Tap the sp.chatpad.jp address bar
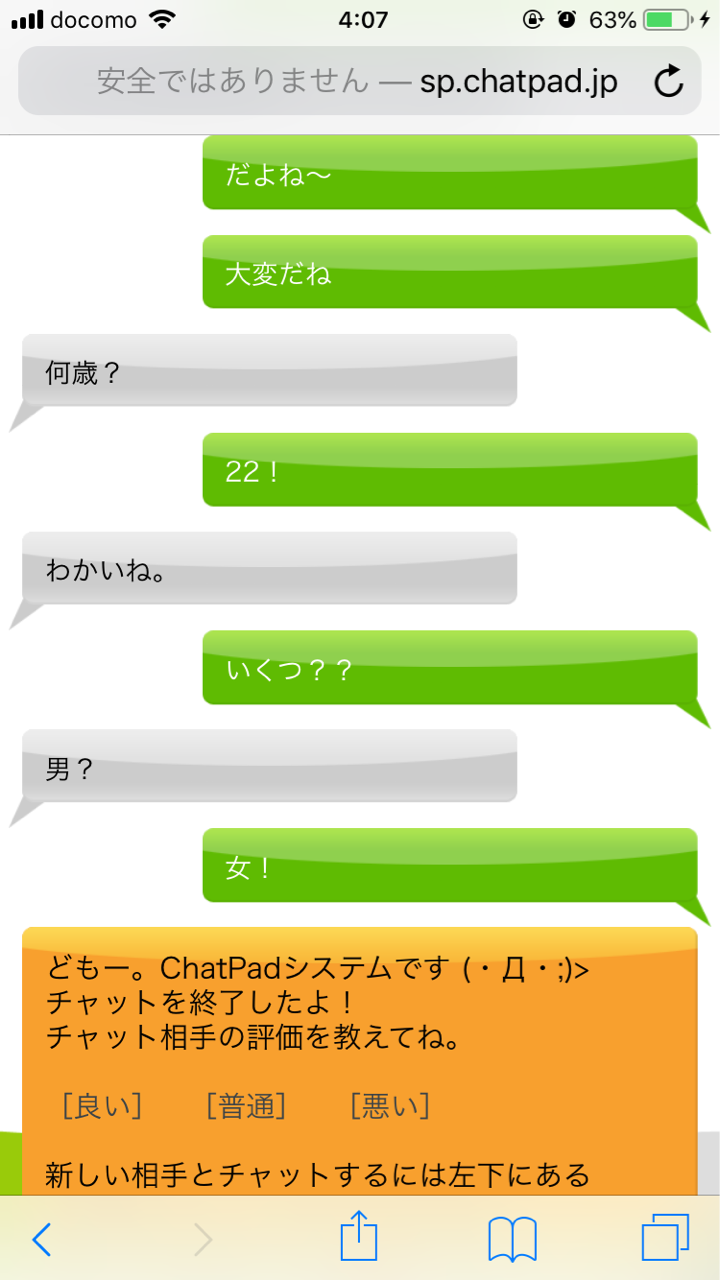This screenshot has height=1280, width=720. tap(360, 81)
